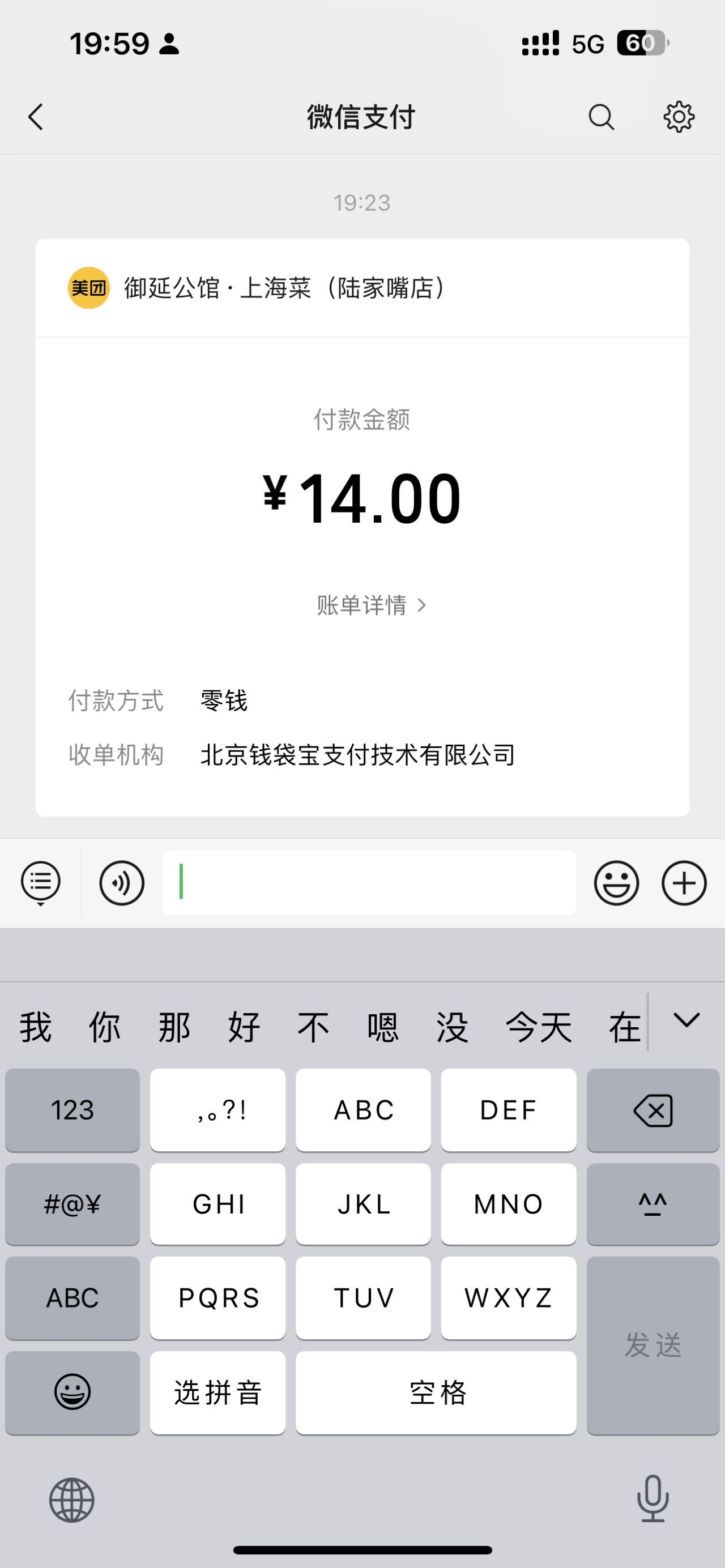
Task: Expand the keyboard candidate word list
Action: [686, 1021]
